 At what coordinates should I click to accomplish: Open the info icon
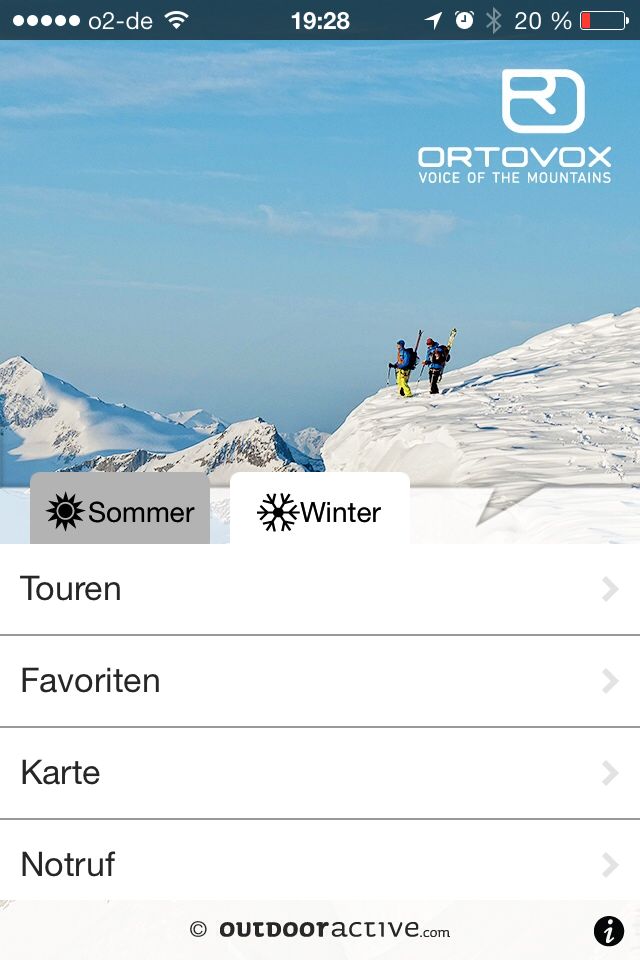point(609,931)
